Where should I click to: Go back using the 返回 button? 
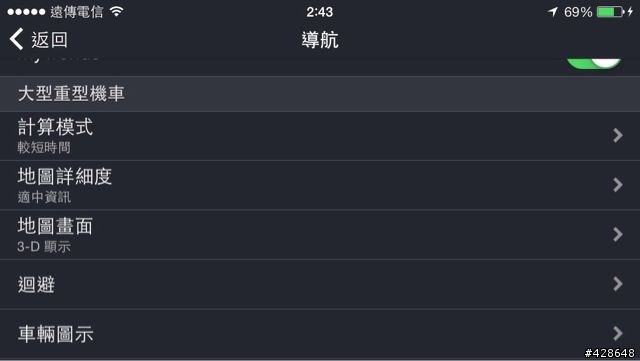[x=38, y=40]
